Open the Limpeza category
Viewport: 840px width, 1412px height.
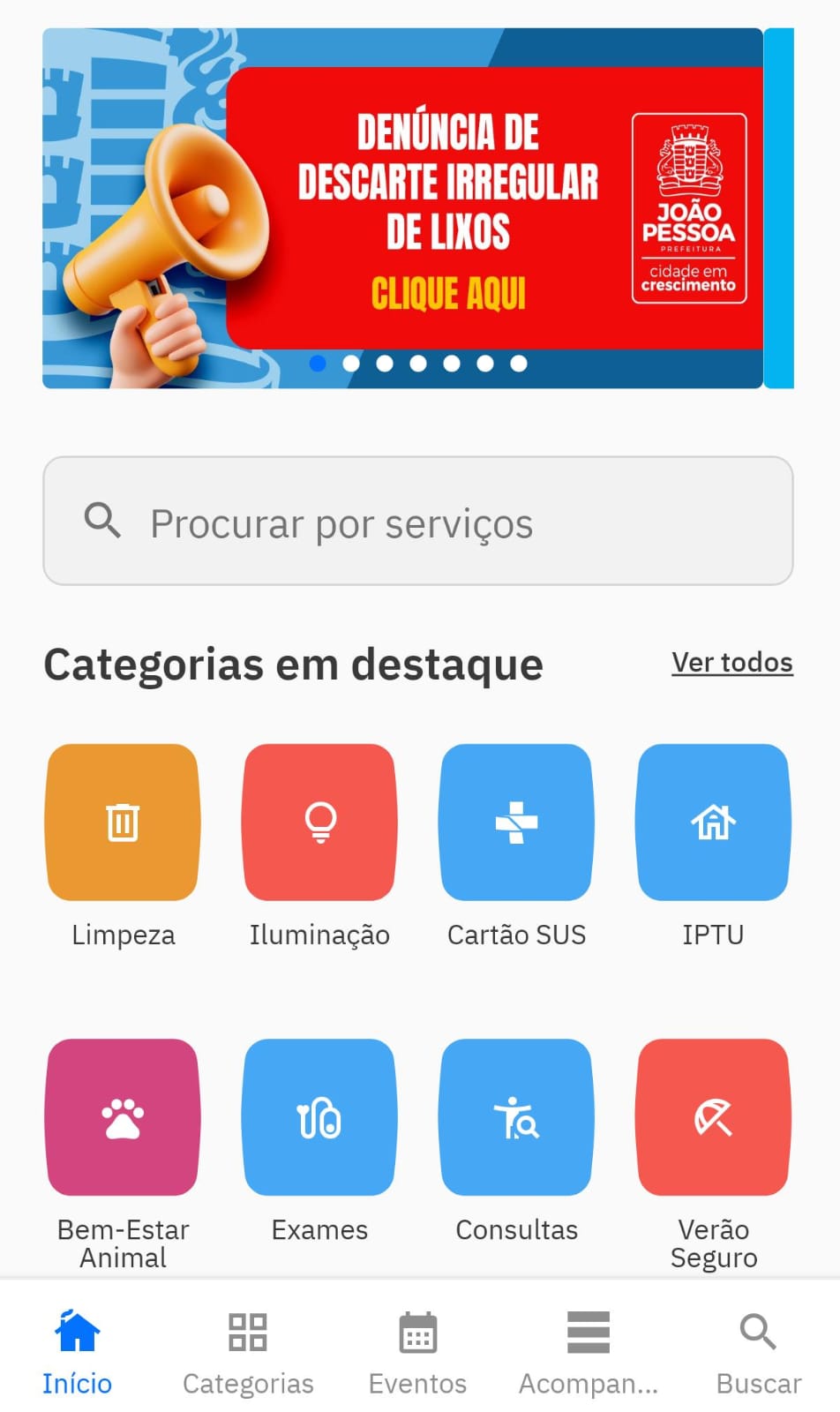[x=123, y=822]
